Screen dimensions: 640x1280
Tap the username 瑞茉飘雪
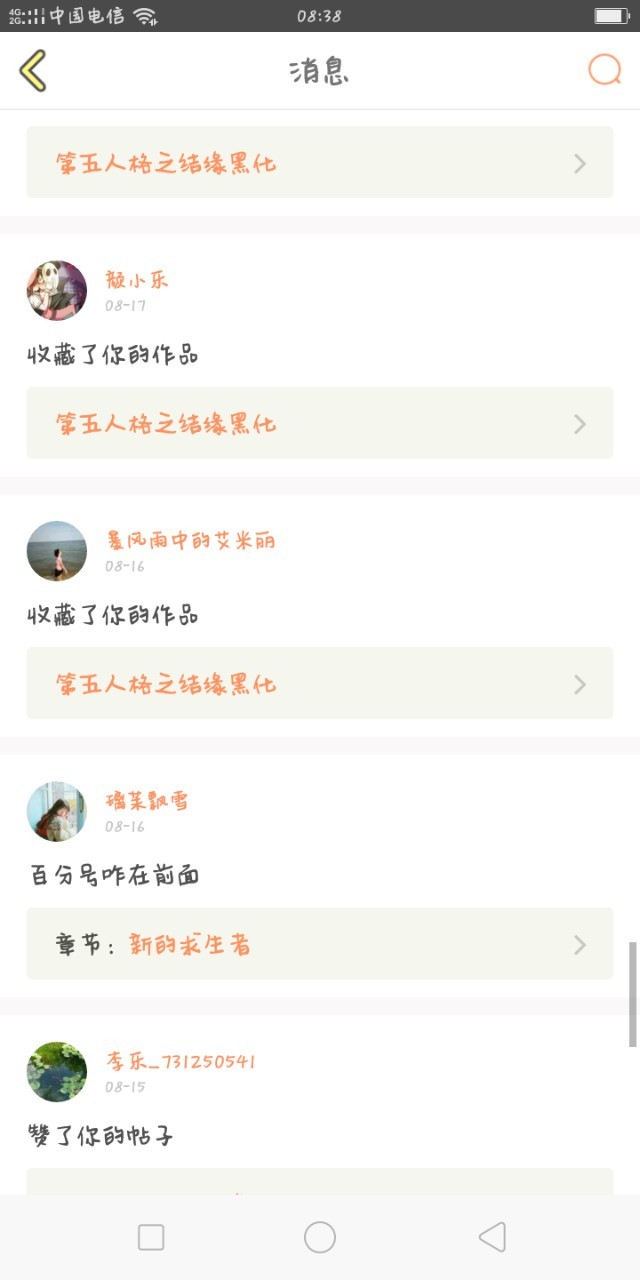point(147,801)
